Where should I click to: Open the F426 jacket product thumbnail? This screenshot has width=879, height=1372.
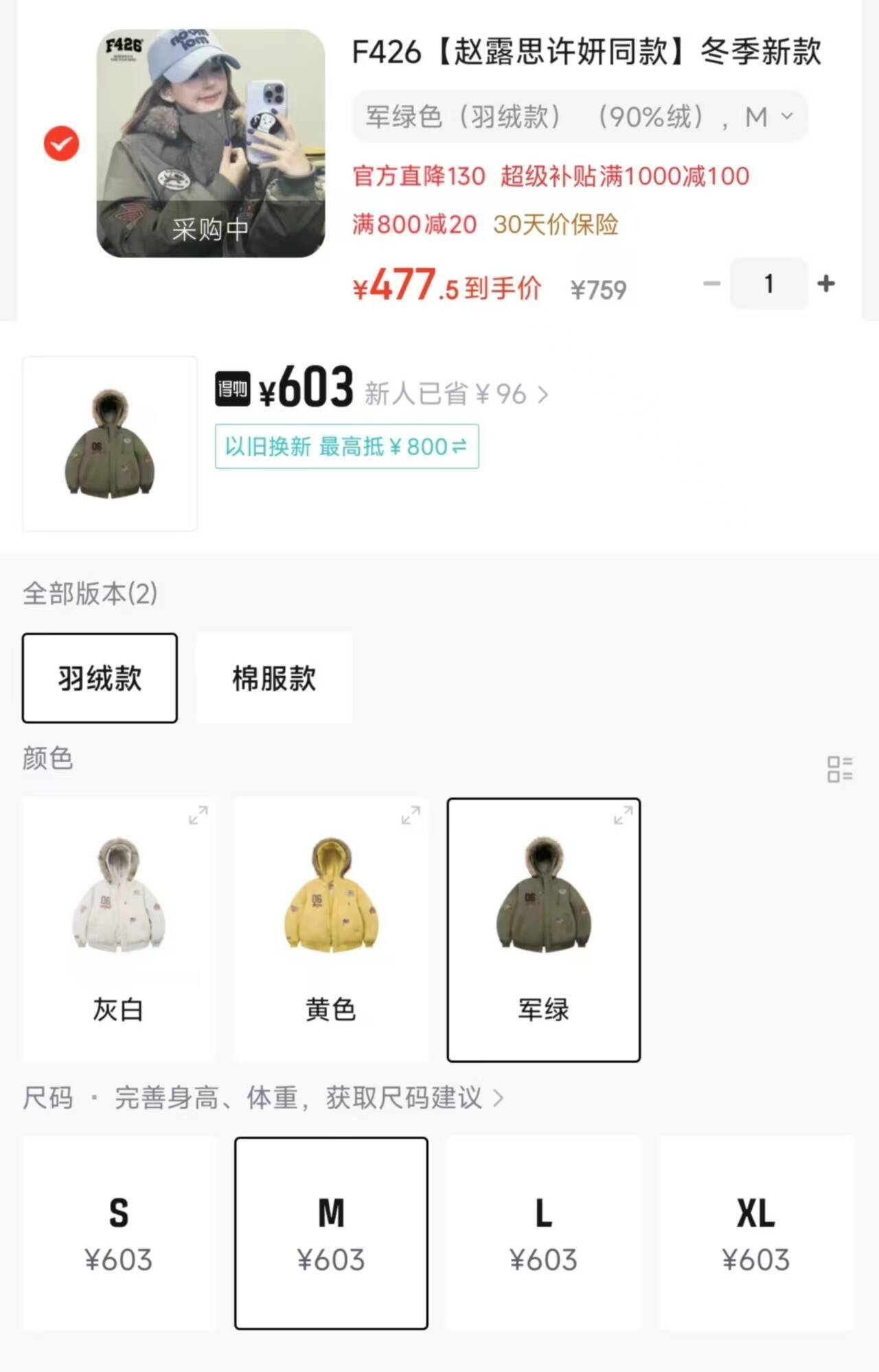click(x=210, y=143)
